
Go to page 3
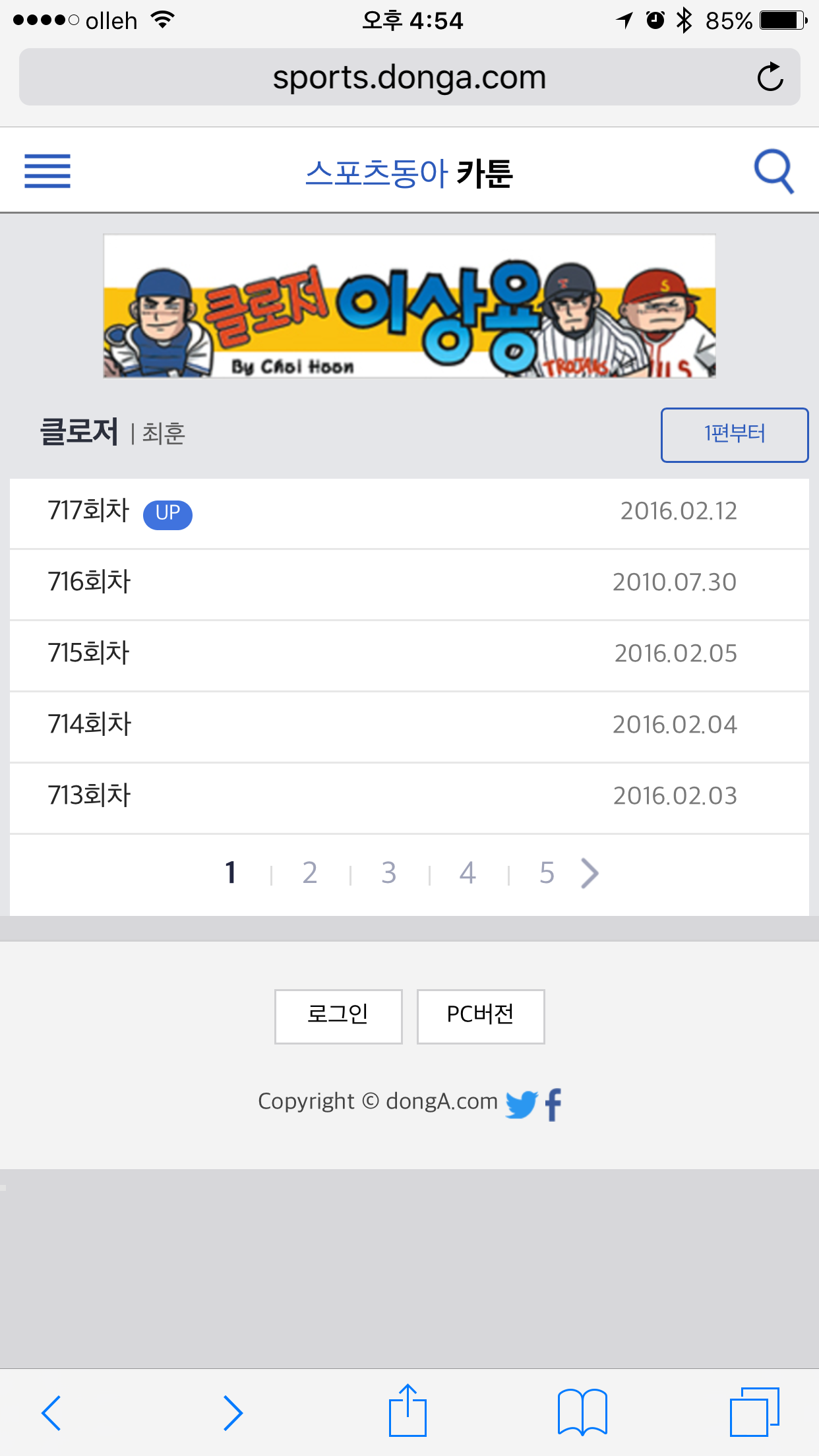click(389, 873)
